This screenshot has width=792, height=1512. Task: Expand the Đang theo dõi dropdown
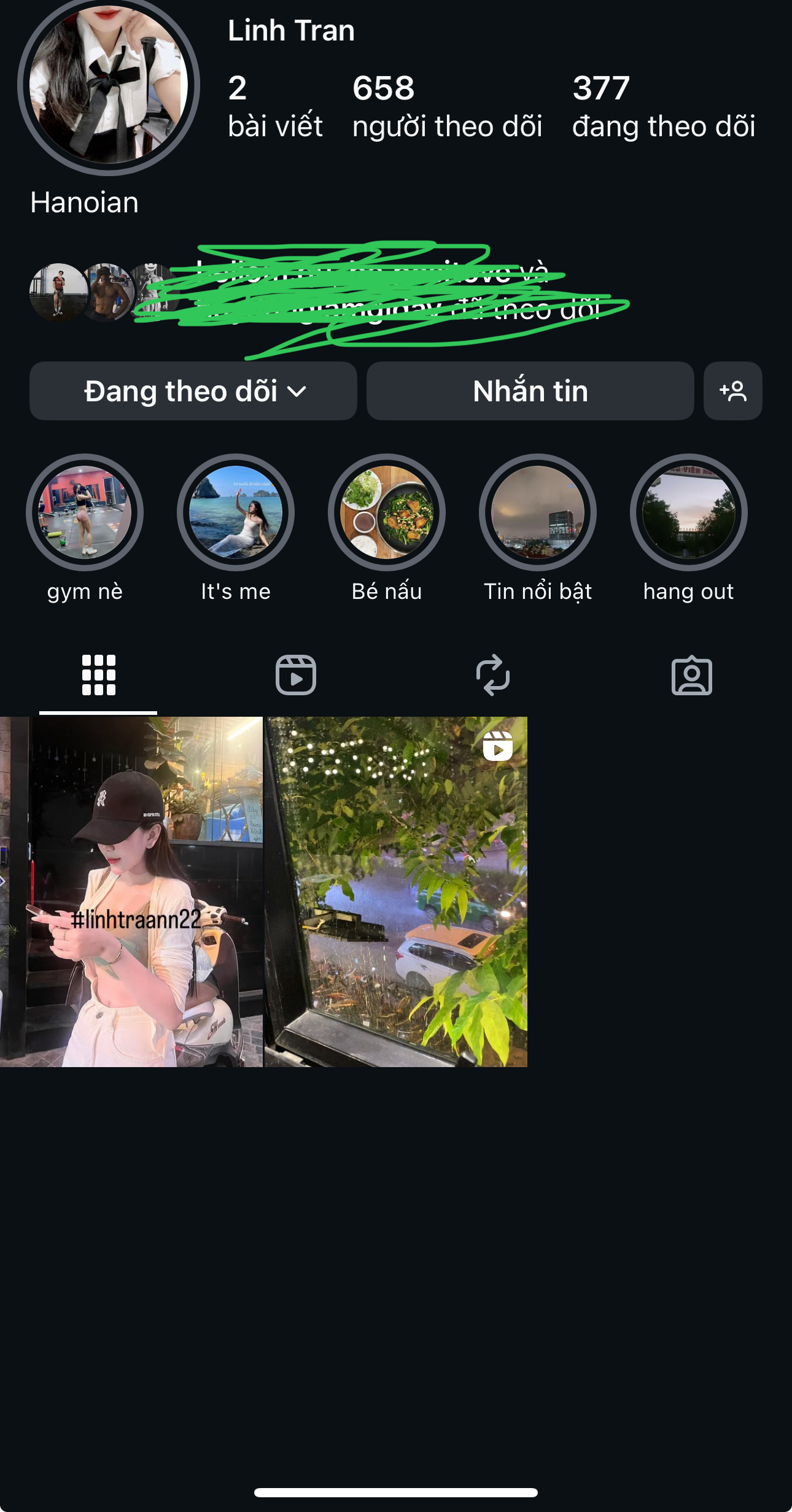tap(193, 391)
